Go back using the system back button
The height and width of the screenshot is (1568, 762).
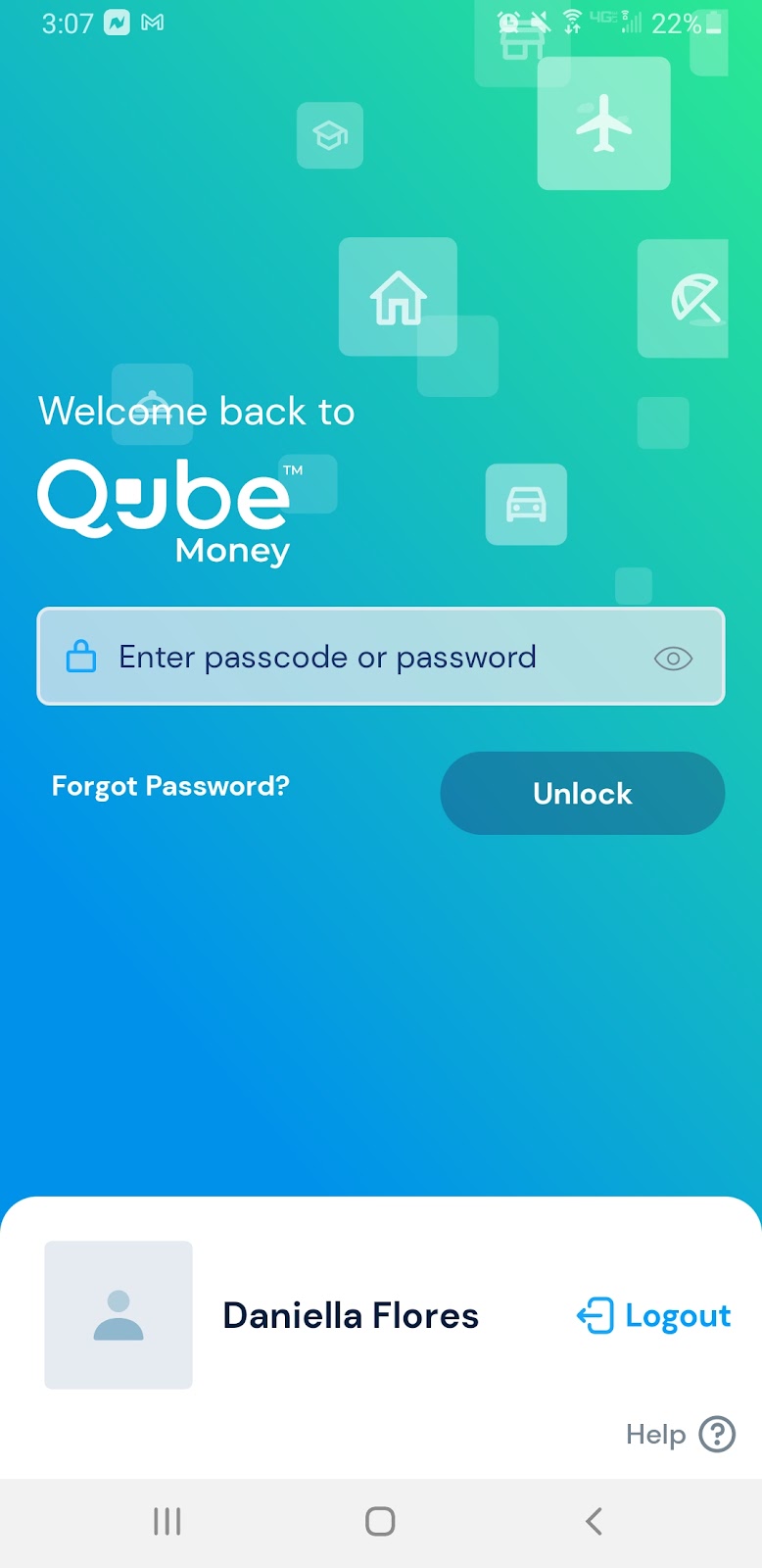tap(593, 1521)
